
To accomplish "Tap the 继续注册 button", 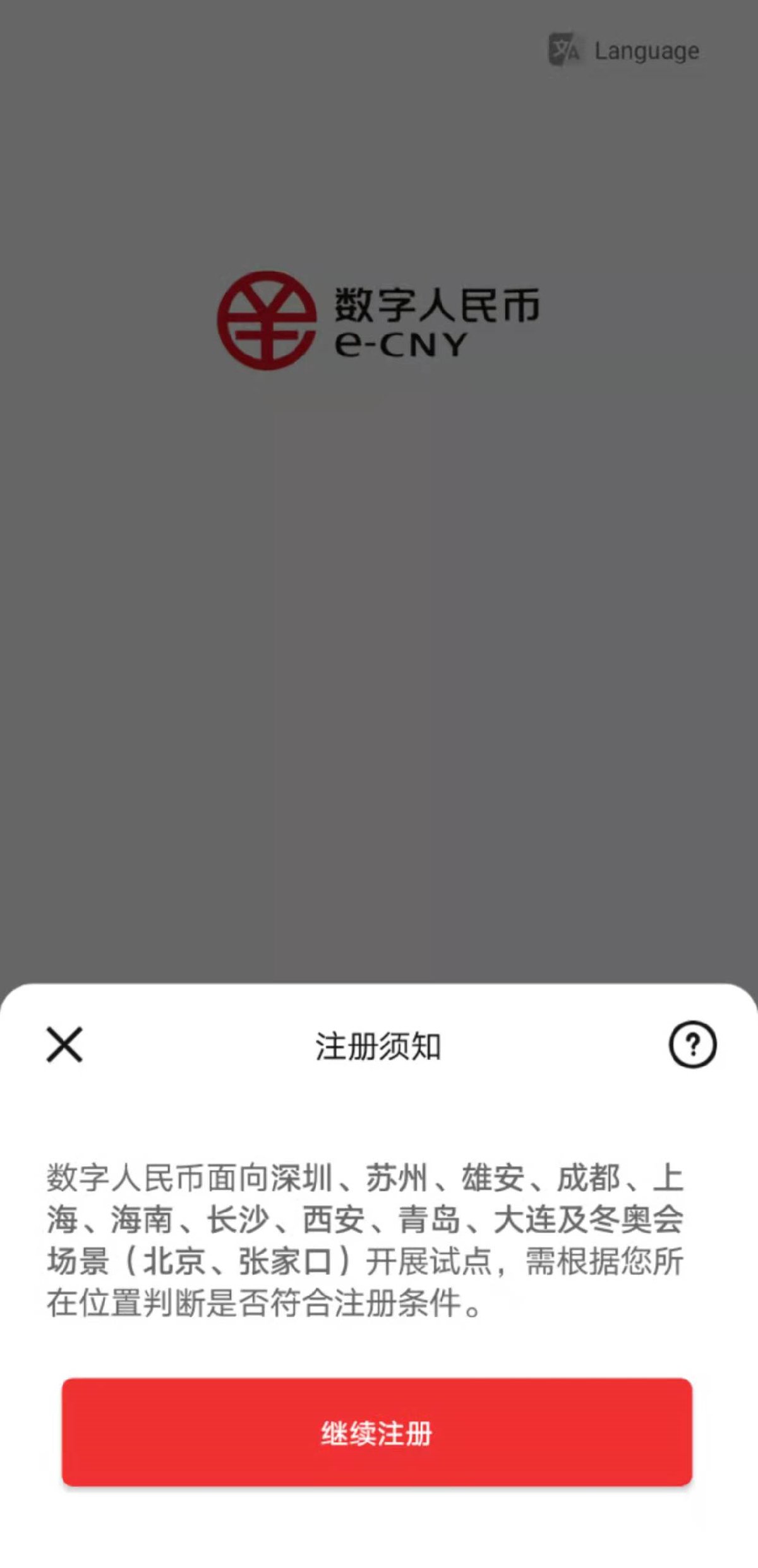I will coord(377,1433).
